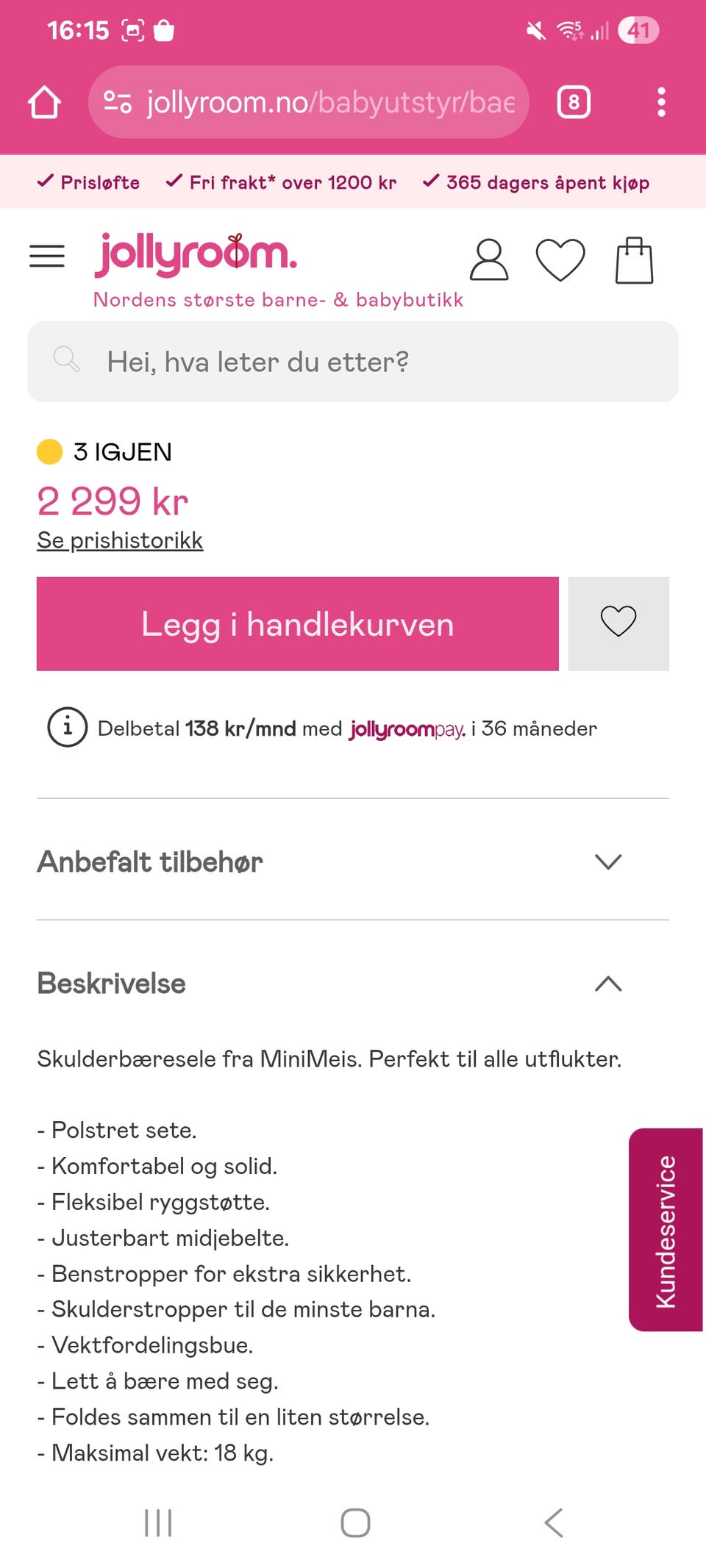
Task: Tap the search field Hei, hva leter du etter
Action: 353,361
